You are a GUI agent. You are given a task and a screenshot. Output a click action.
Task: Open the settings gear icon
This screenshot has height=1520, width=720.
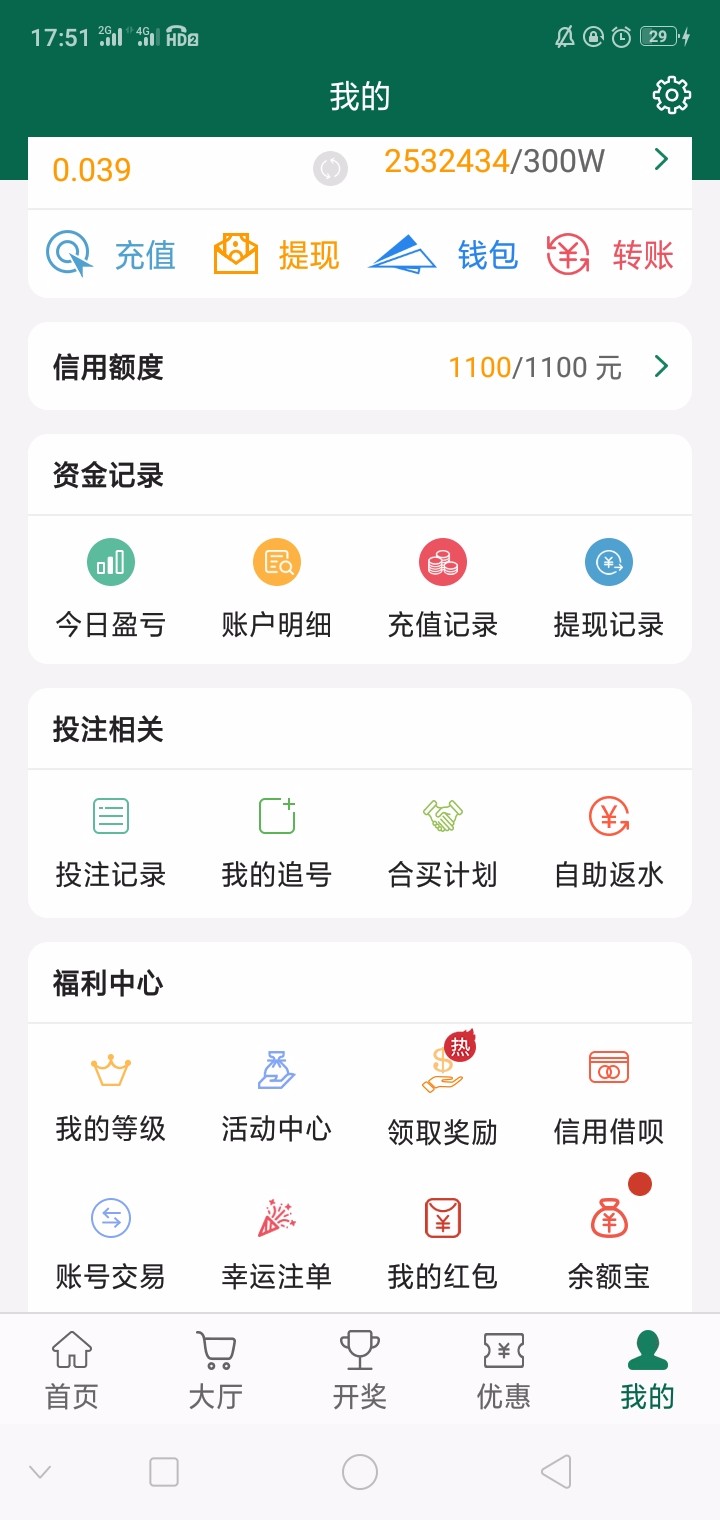[671, 95]
